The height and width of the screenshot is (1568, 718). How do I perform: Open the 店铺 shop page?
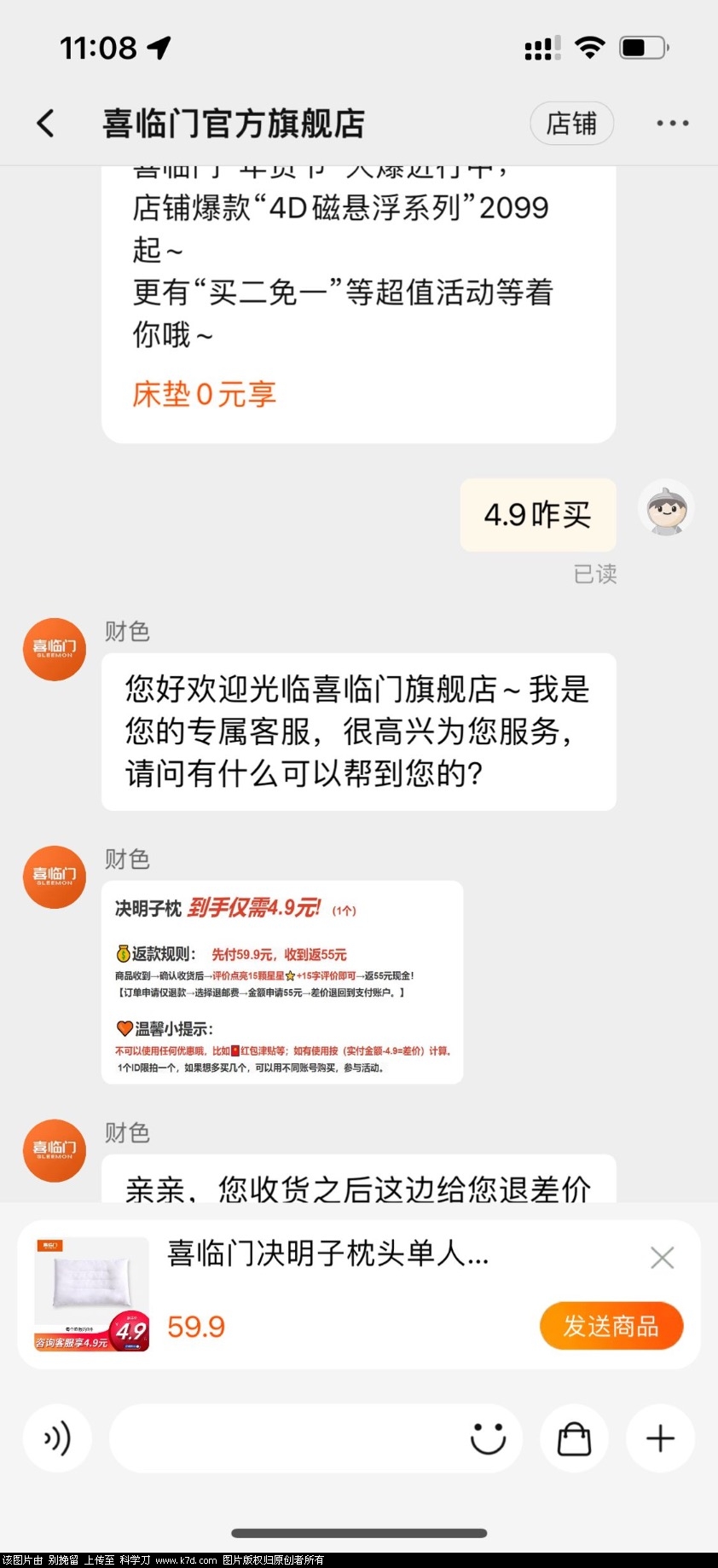[571, 124]
